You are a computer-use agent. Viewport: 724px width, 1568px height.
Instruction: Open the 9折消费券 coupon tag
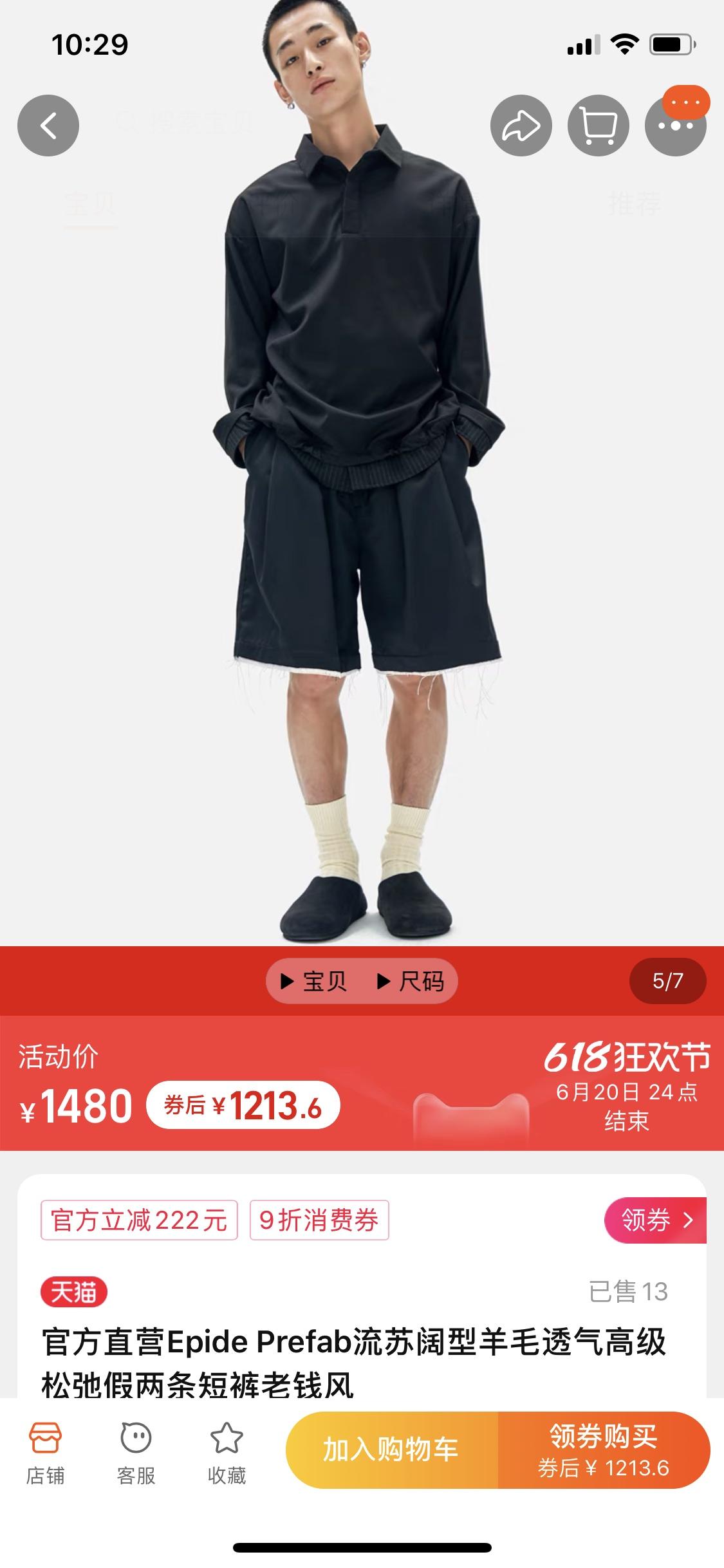[x=319, y=1220]
